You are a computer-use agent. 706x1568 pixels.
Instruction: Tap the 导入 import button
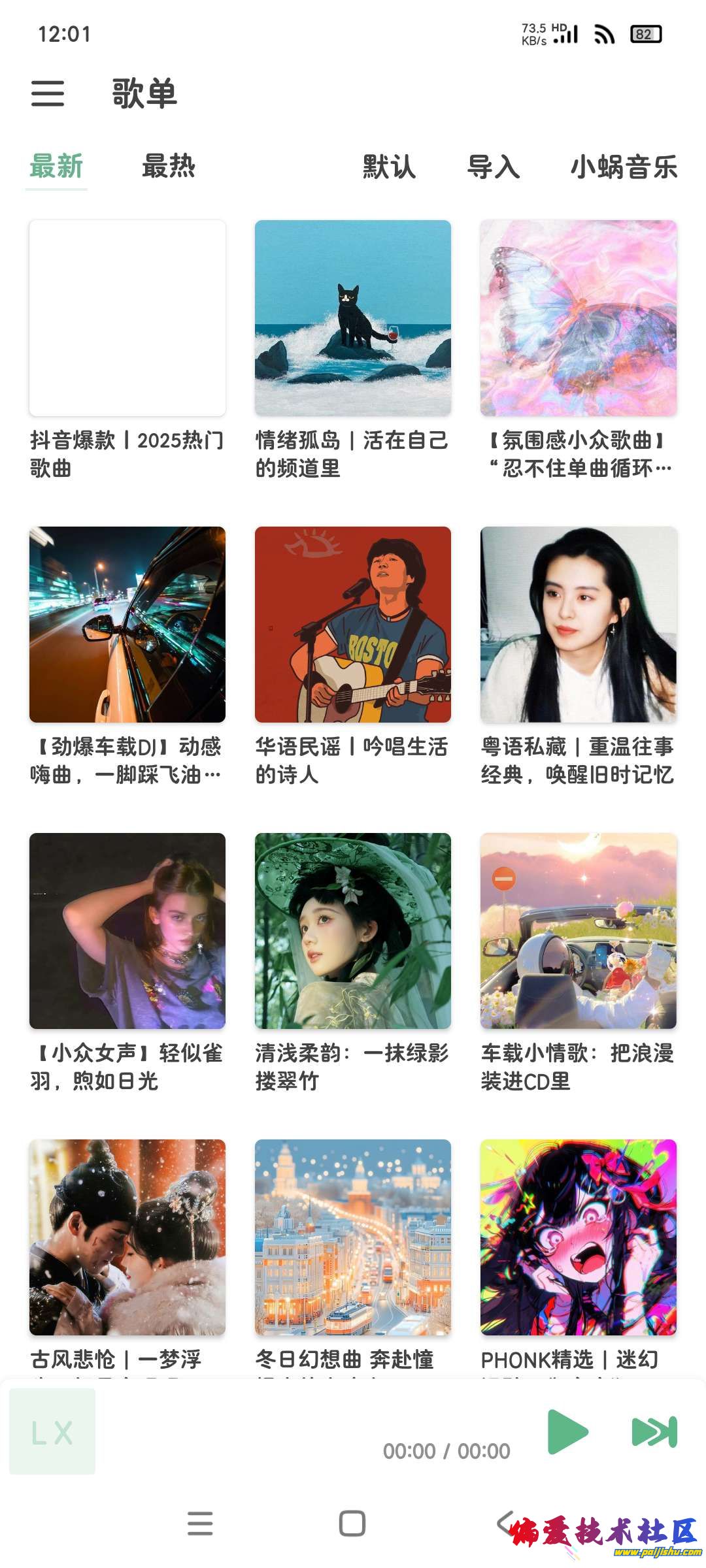coord(493,167)
